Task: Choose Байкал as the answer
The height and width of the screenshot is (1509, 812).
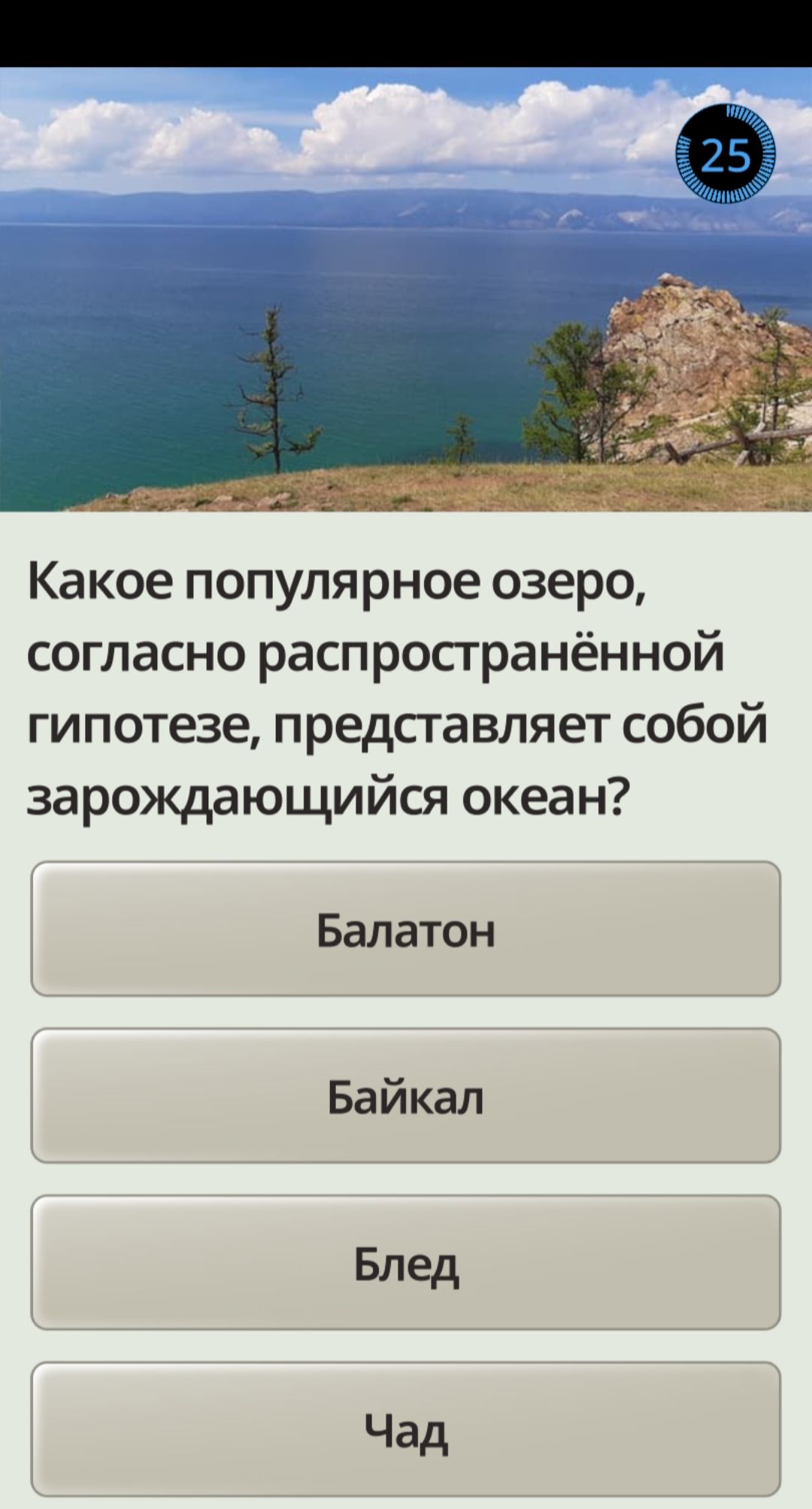Action: pos(405,1096)
